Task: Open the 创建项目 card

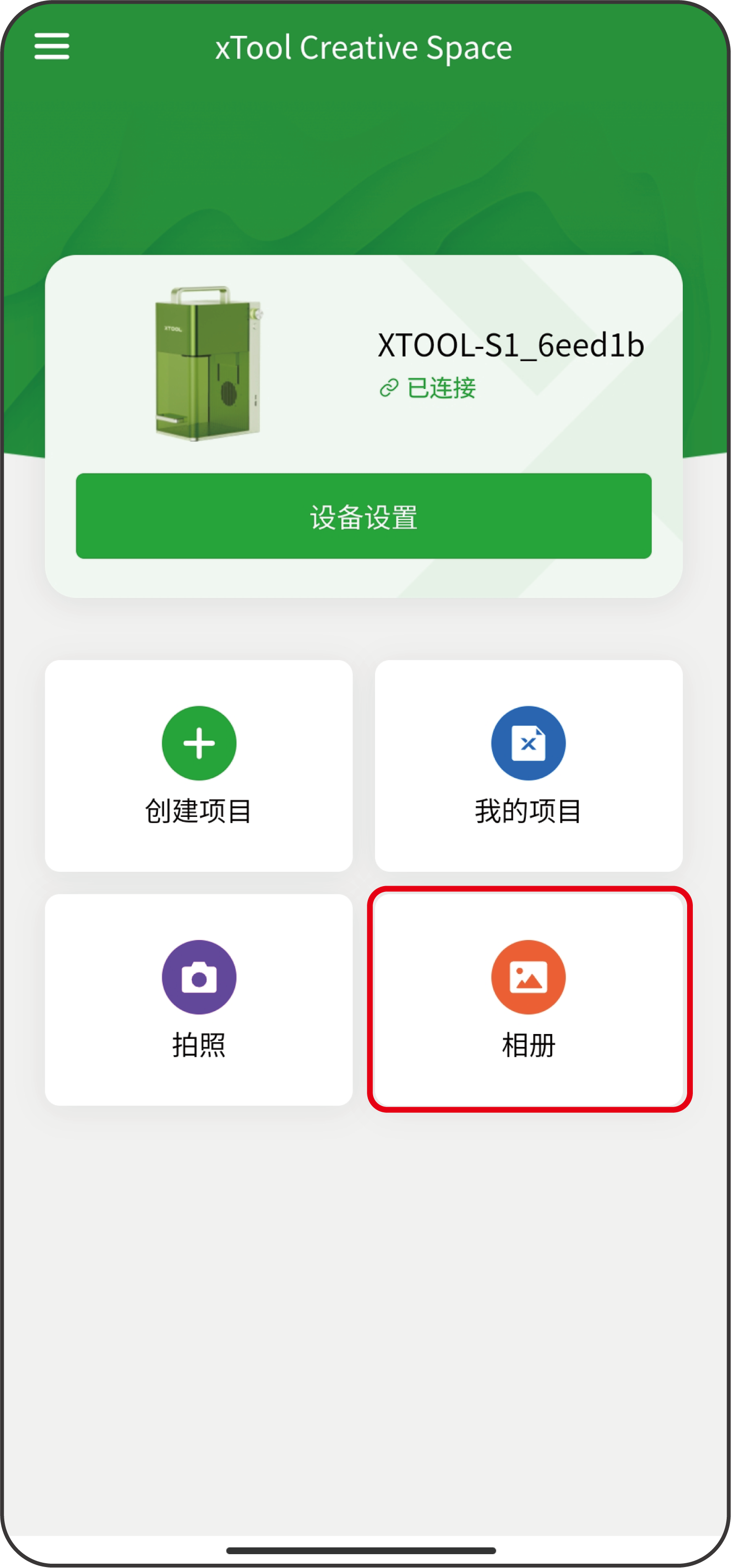Action: point(198,765)
